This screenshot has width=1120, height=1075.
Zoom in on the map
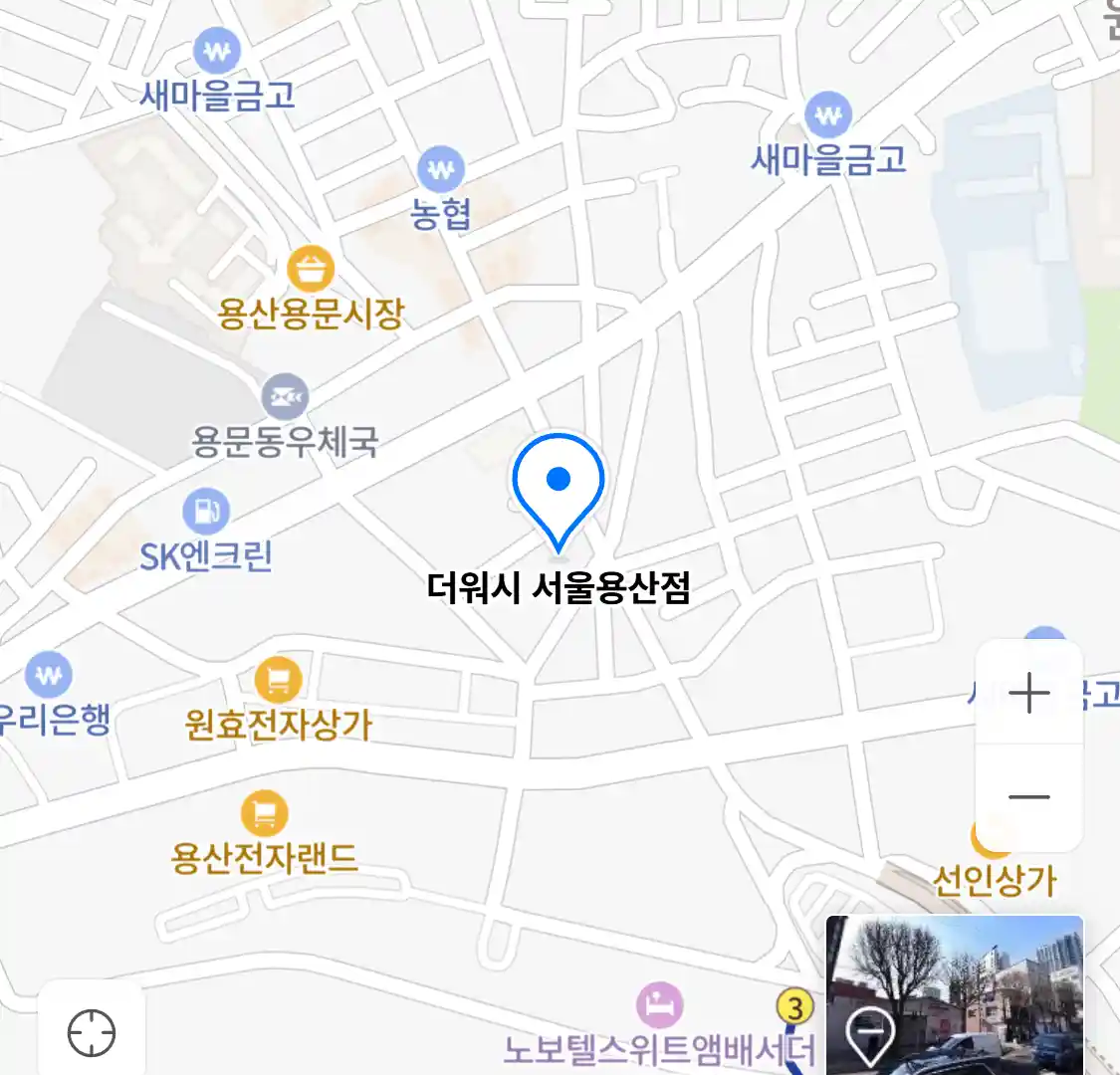pos(1029,693)
